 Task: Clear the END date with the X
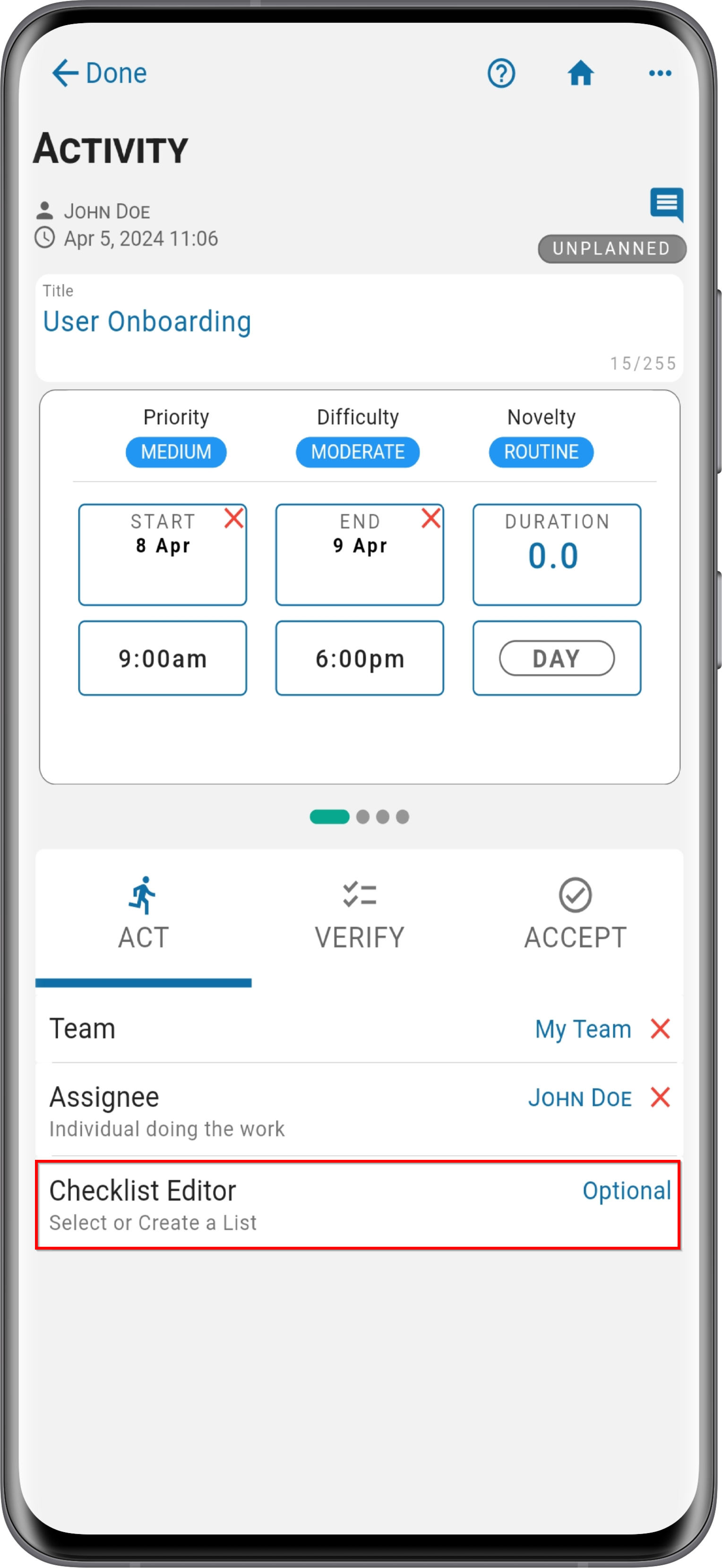click(x=431, y=519)
